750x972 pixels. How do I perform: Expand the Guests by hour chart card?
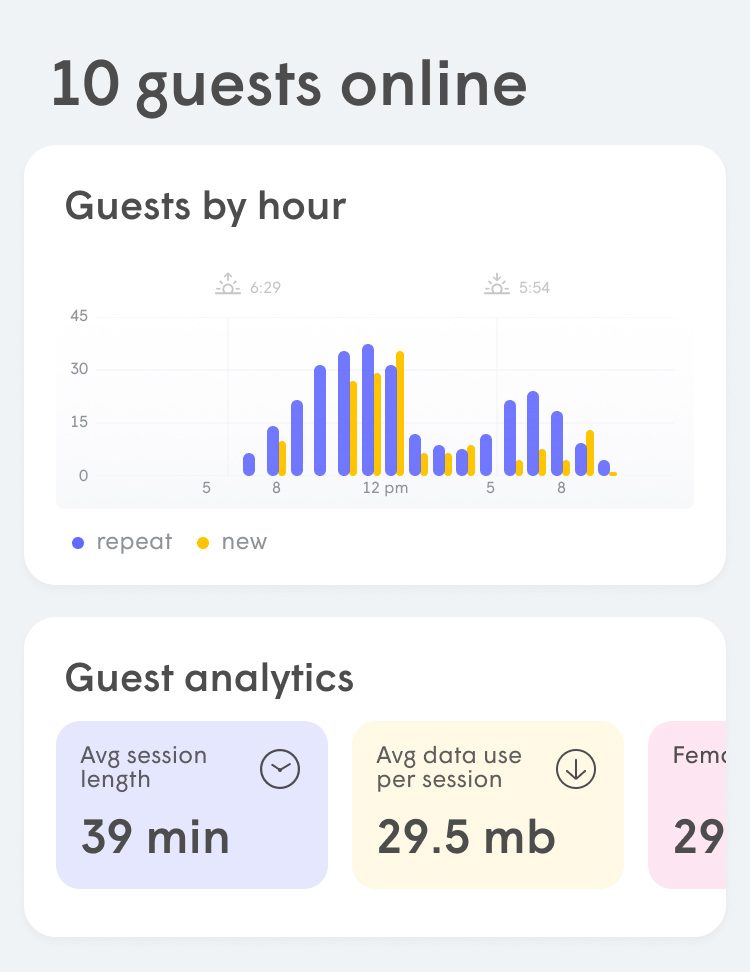375,363
